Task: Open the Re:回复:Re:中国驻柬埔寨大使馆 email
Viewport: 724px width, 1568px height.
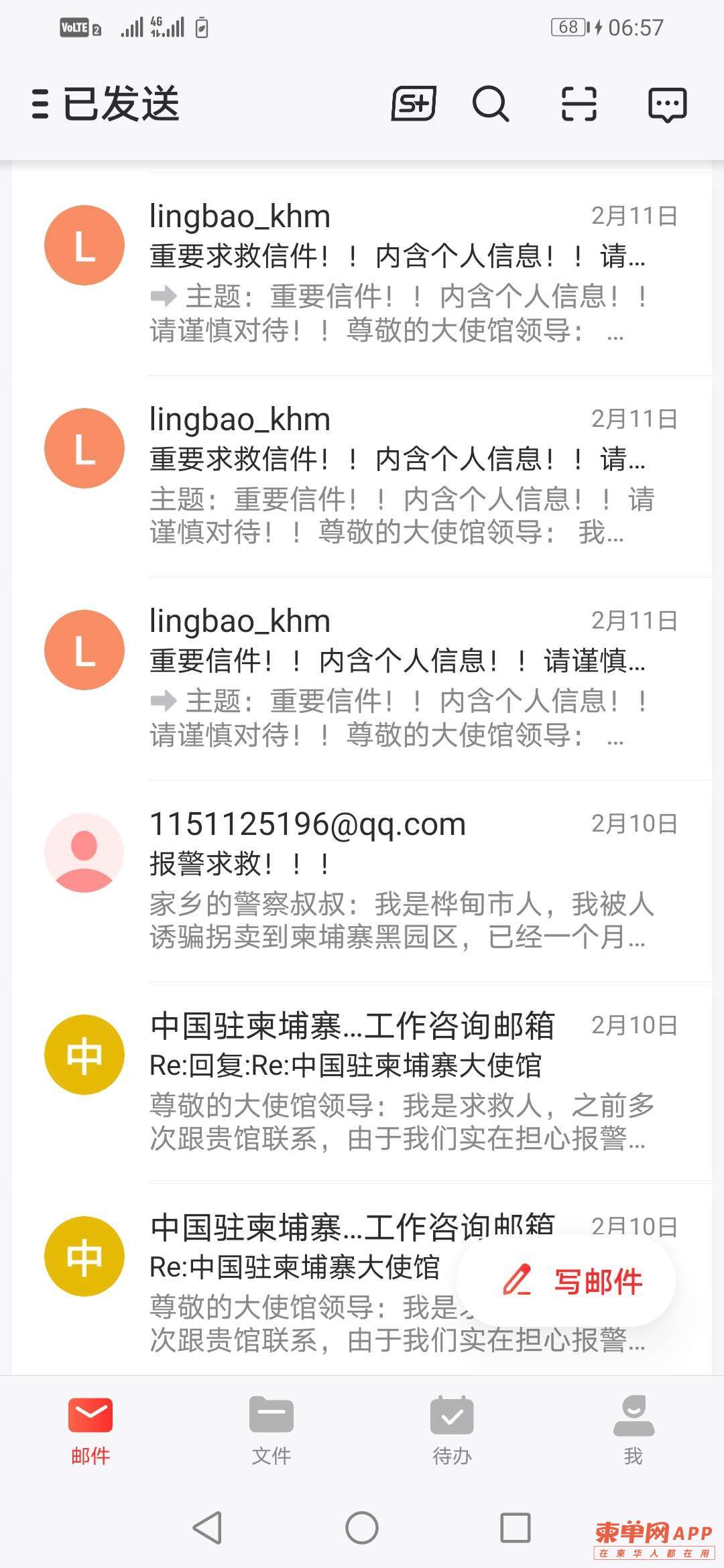Action: pos(362,1083)
